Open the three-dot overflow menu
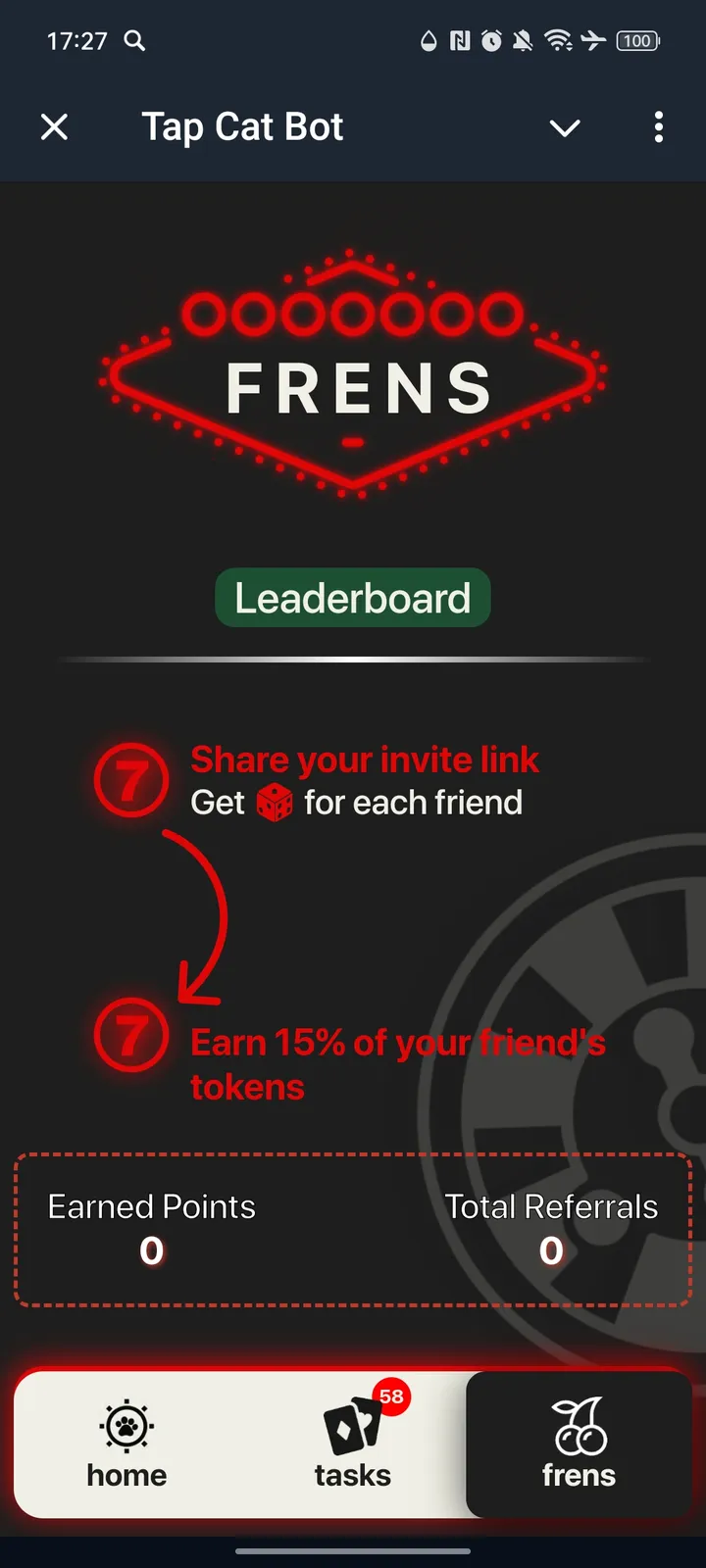This screenshot has height=1568, width=706. tap(658, 127)
